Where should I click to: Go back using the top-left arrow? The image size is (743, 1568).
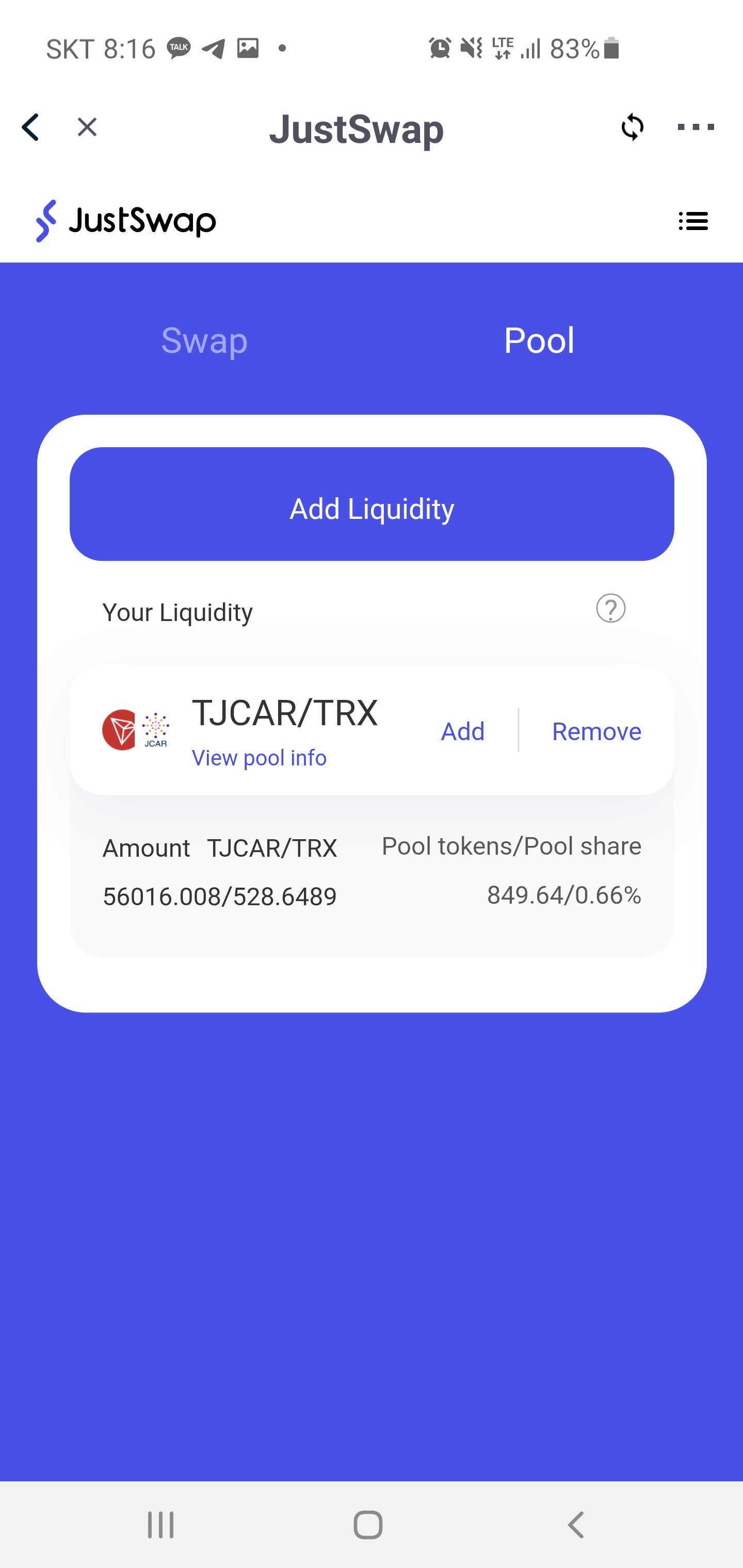coord(30,128)
